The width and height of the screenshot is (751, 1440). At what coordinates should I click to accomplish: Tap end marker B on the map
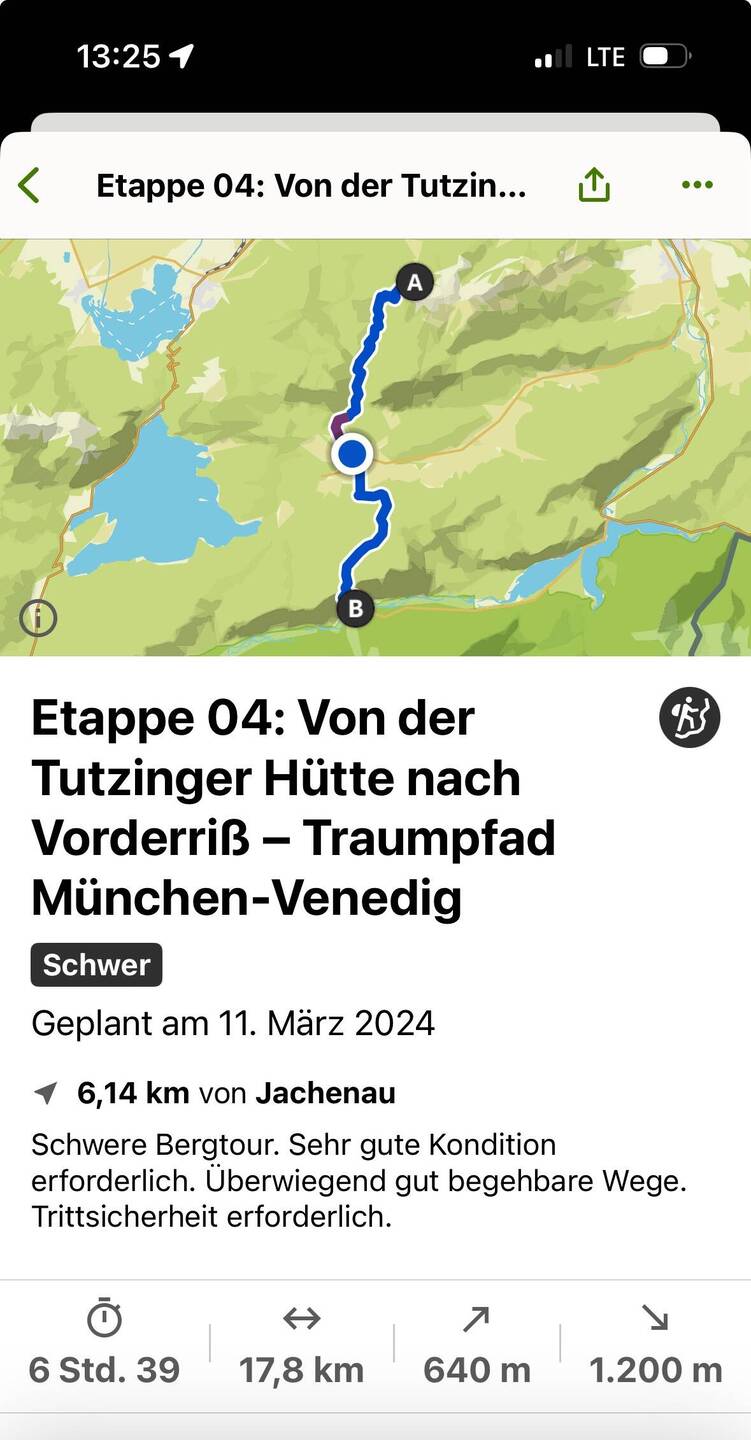(x=355, y=608)
